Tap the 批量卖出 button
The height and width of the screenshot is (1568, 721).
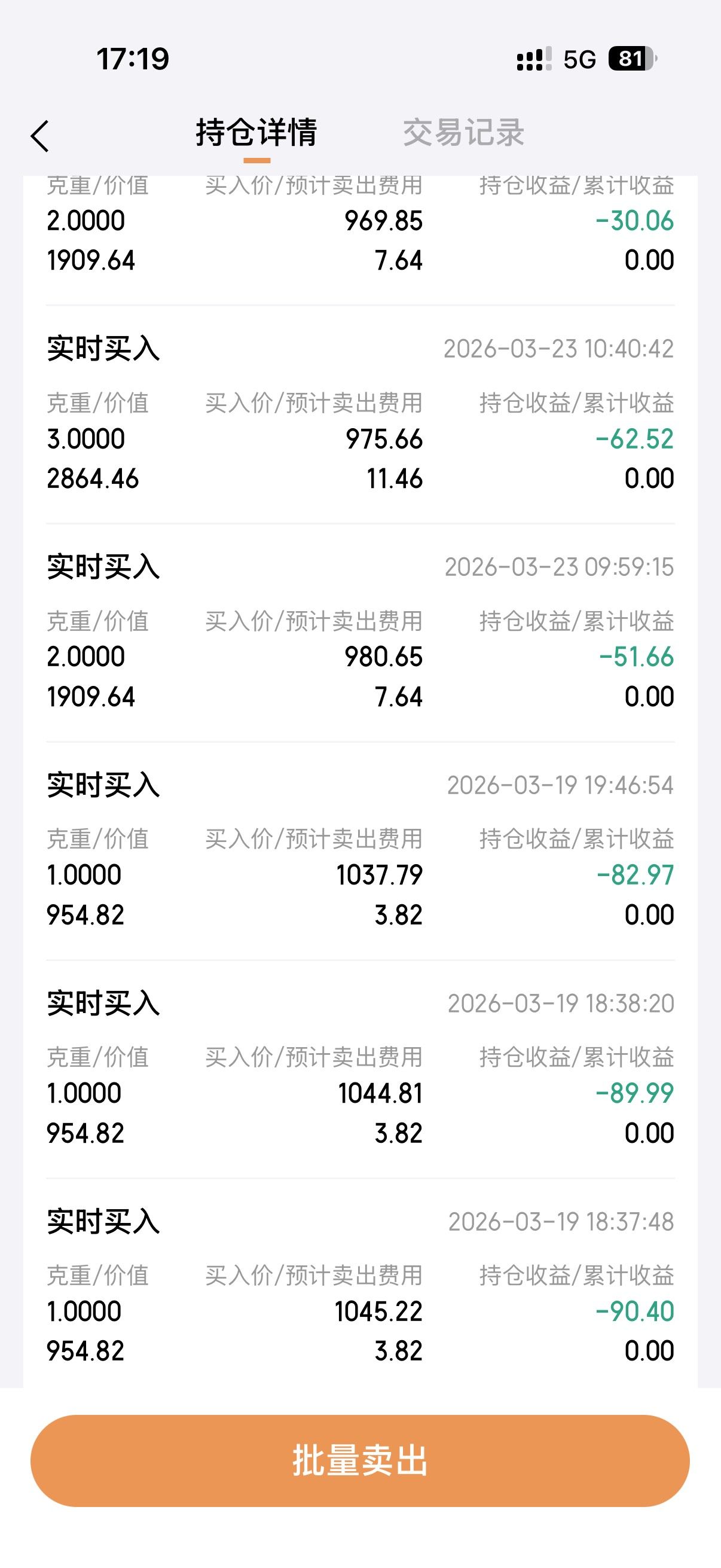[360, 1460]
